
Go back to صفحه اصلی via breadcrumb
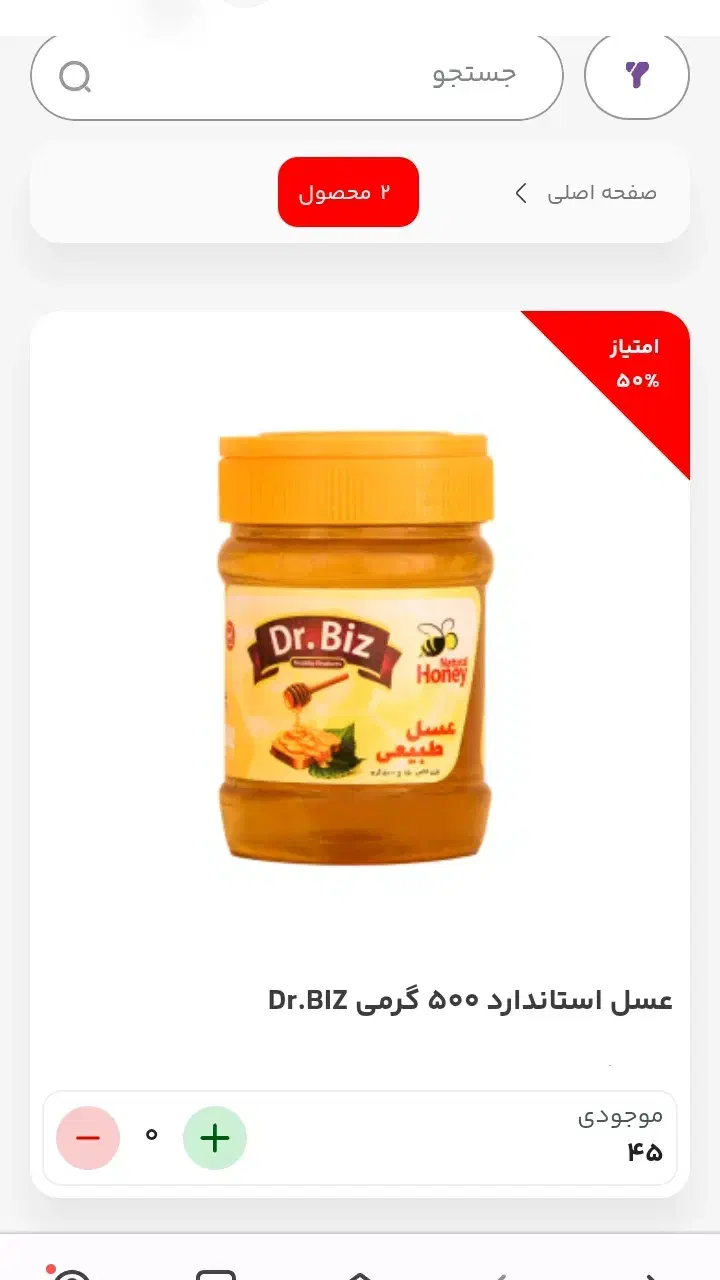tap(601, 193)
